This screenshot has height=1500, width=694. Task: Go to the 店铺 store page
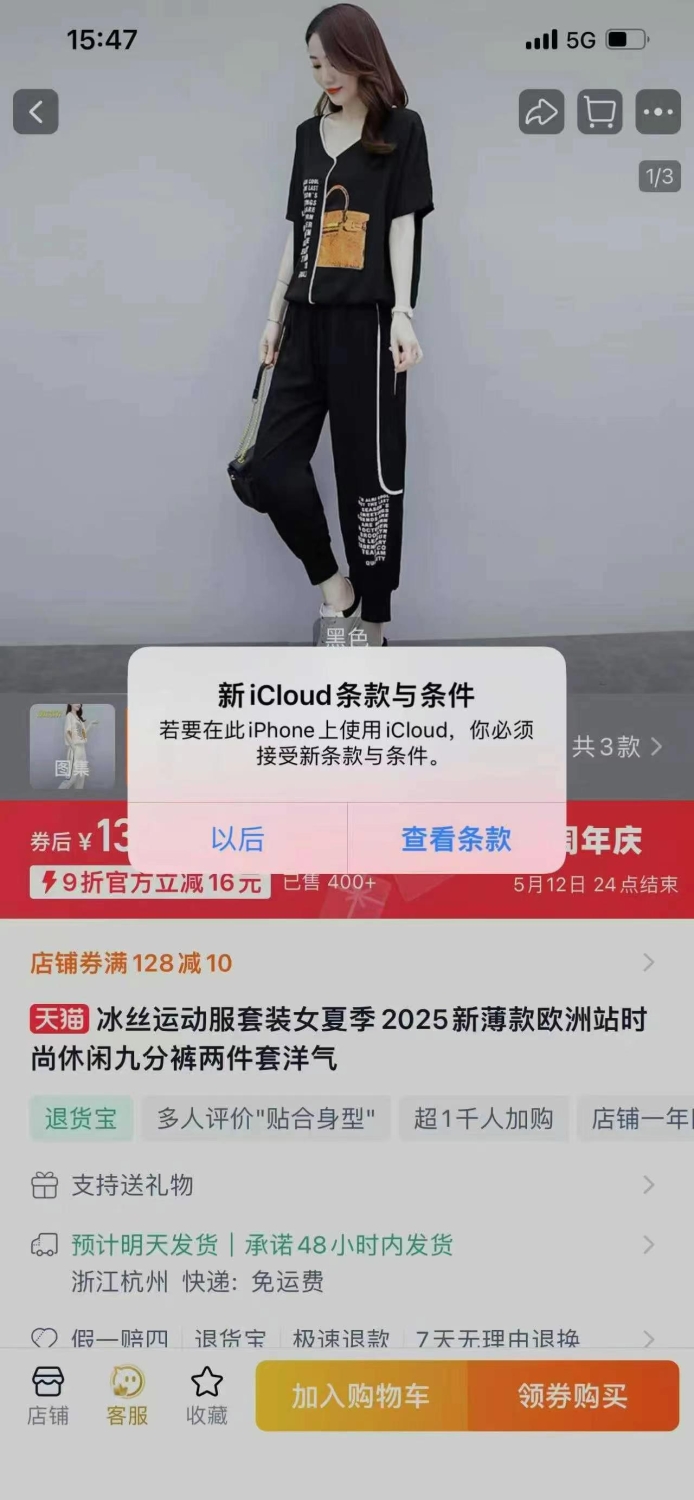48,1395
